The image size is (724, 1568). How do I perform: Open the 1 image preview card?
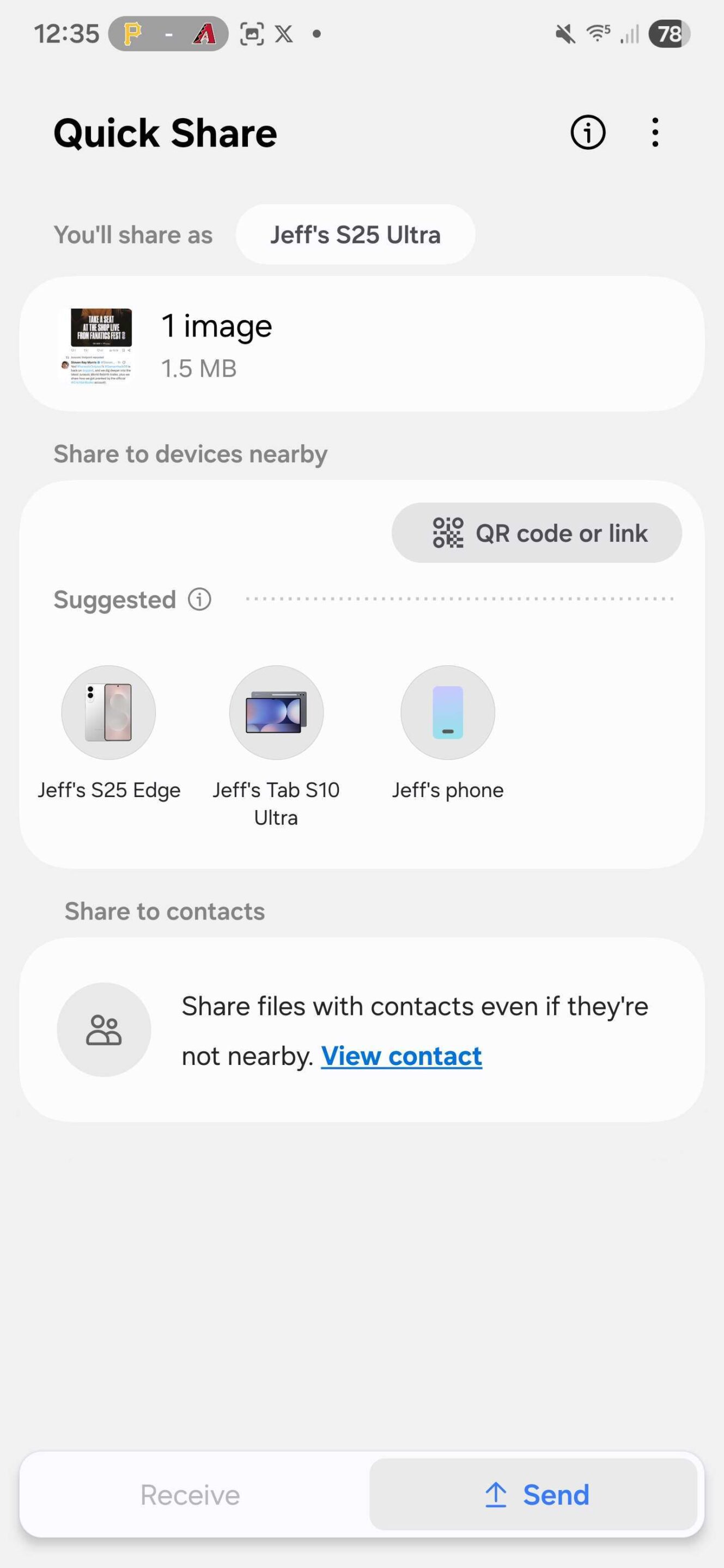point(362,344)
